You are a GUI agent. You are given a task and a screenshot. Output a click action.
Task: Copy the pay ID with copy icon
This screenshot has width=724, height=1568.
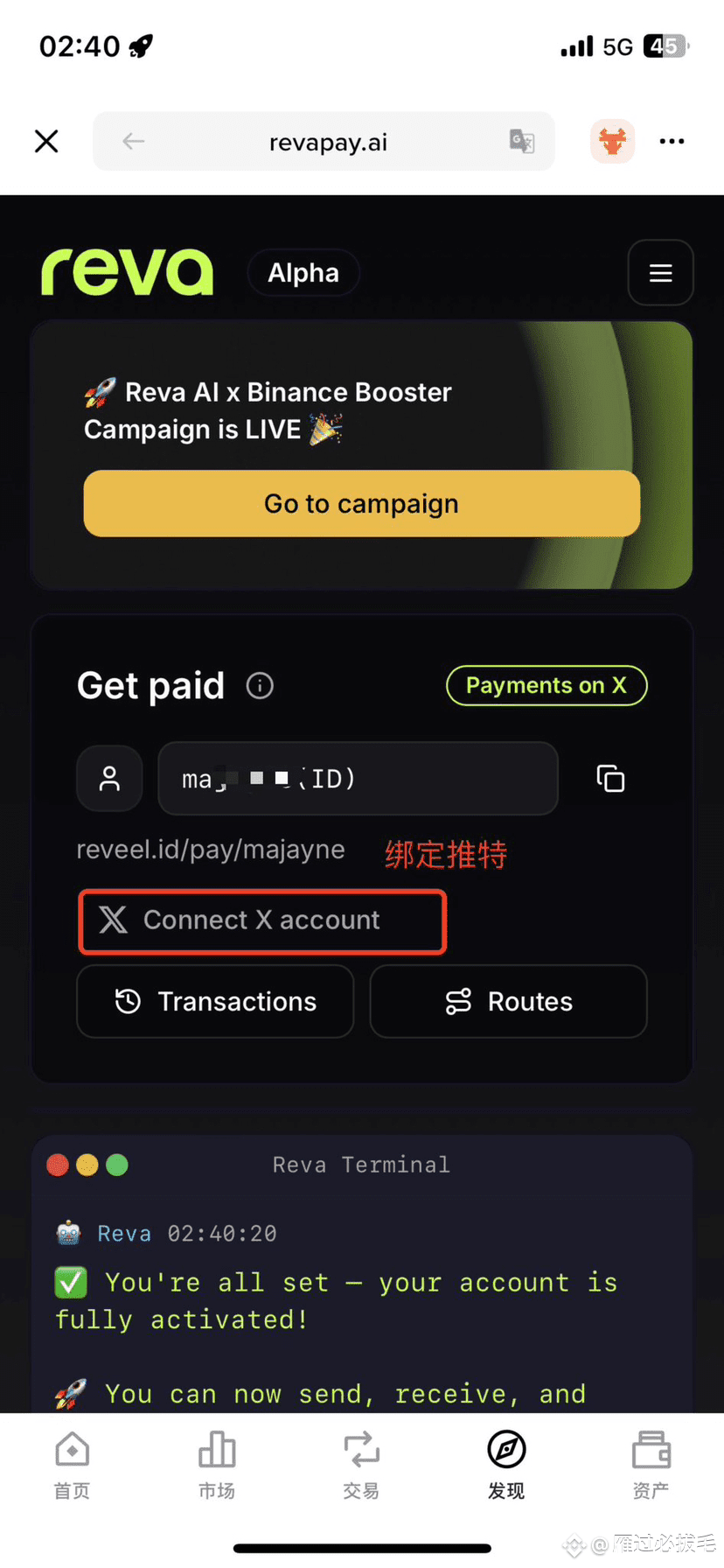coord(610,779)
